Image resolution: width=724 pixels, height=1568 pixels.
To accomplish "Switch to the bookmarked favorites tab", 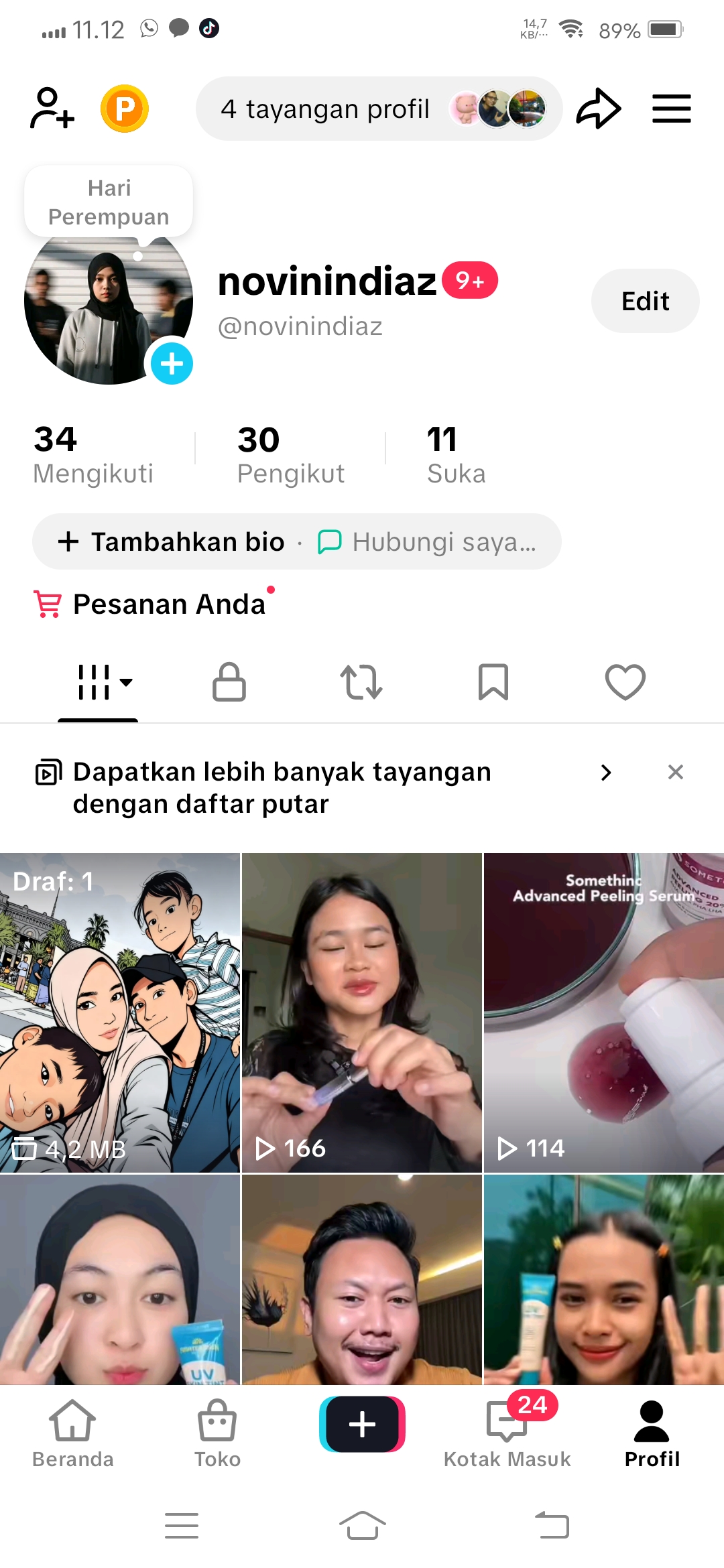I will click(493, 682).
